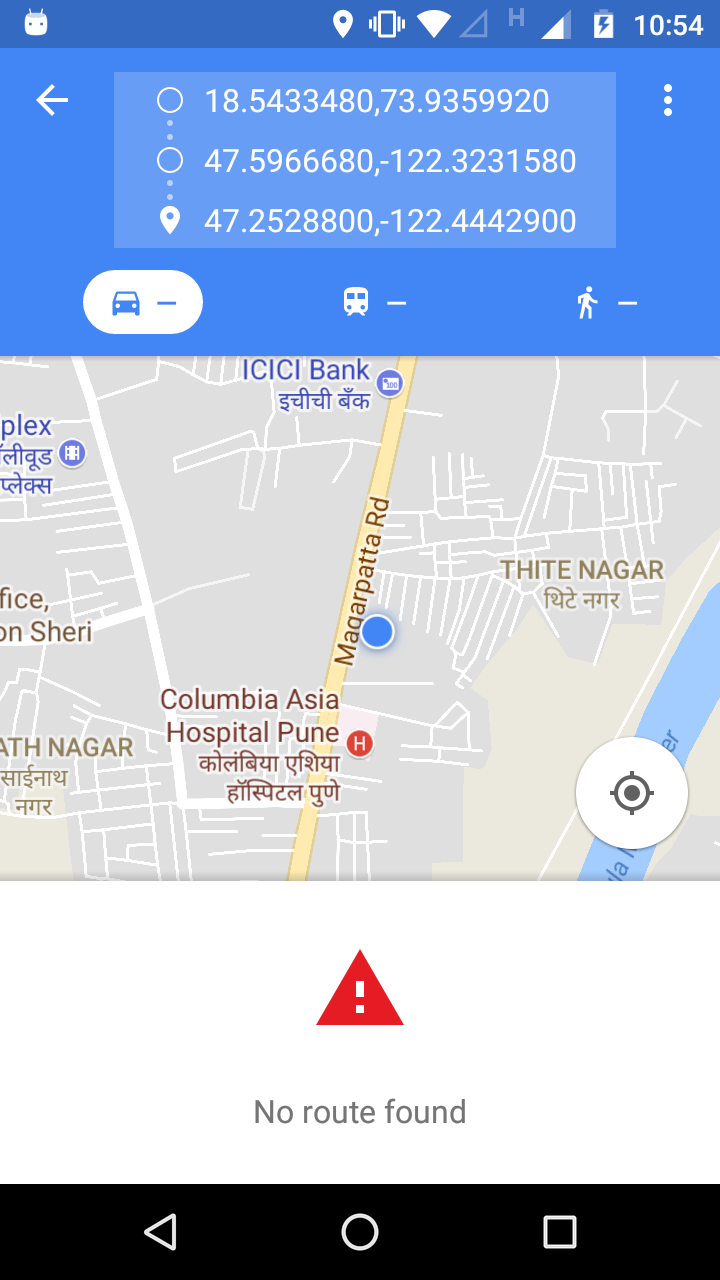Open Columbia Asia Hospital Pune on map
Screen dimensions: 720x1280
(x=359, y=743)
